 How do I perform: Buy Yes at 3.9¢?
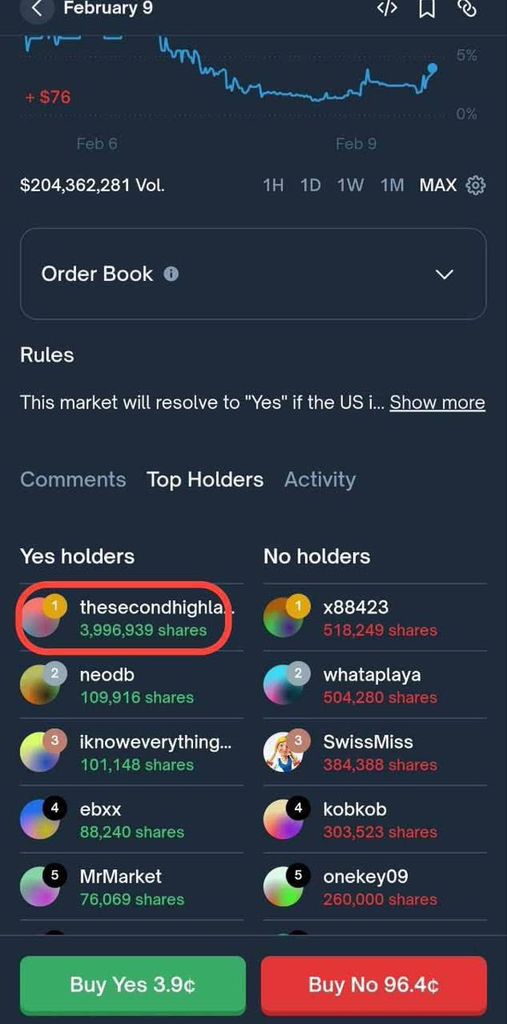pyautogui.click(x=133, y=984)
